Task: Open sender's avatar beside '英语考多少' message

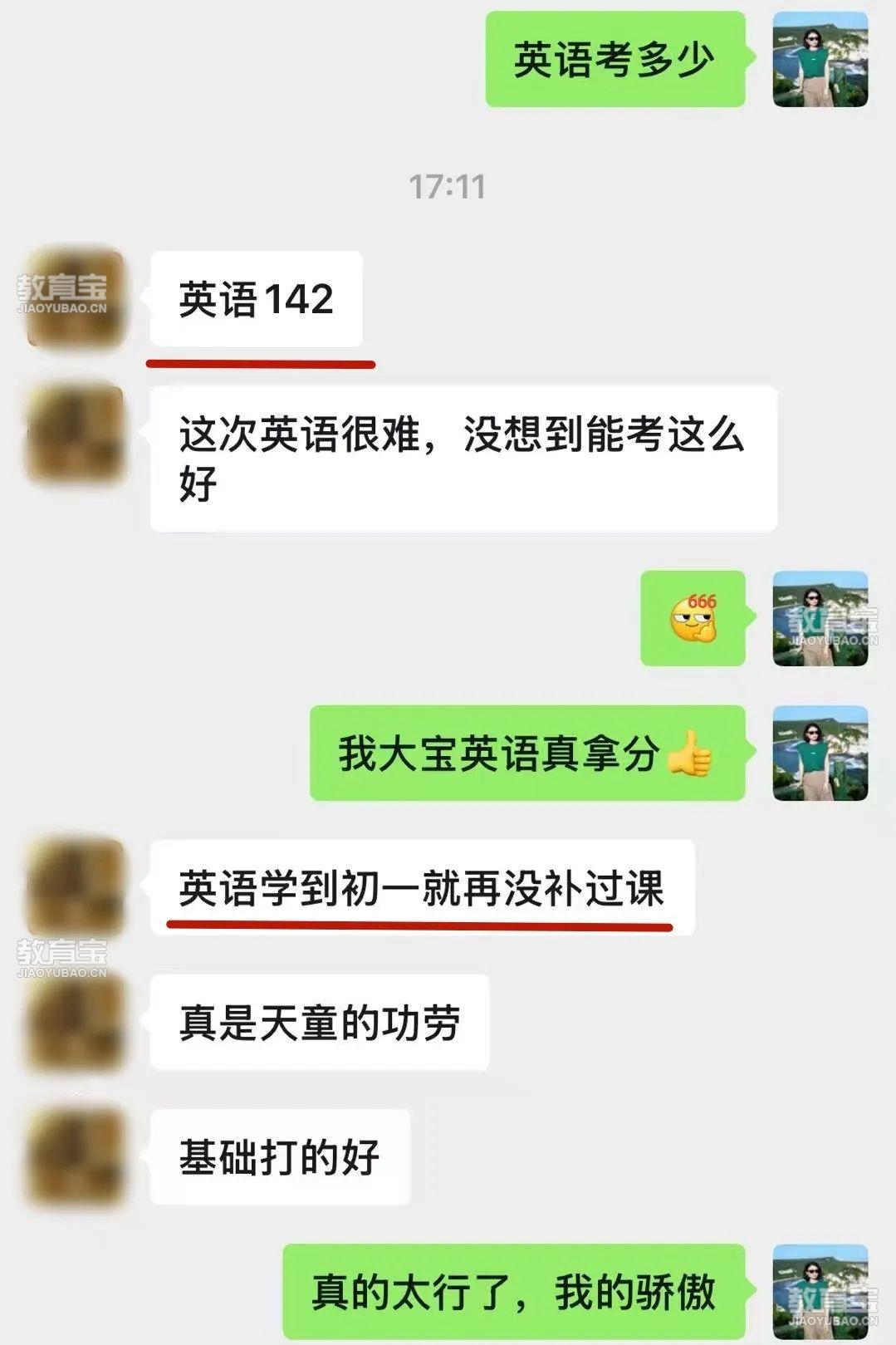Action: pos(820,60)
